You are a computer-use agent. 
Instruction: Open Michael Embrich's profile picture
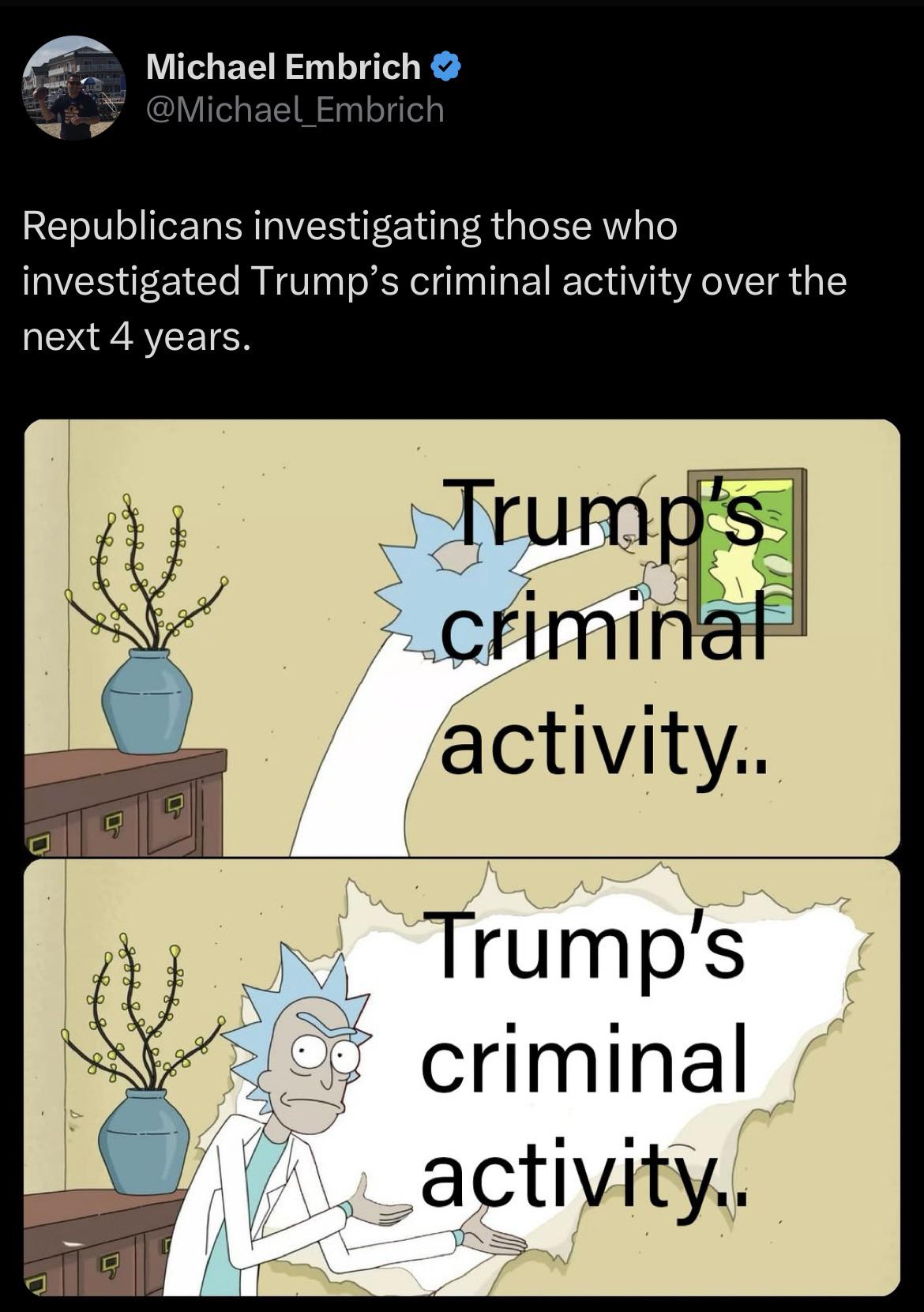[x=73, y=88]
